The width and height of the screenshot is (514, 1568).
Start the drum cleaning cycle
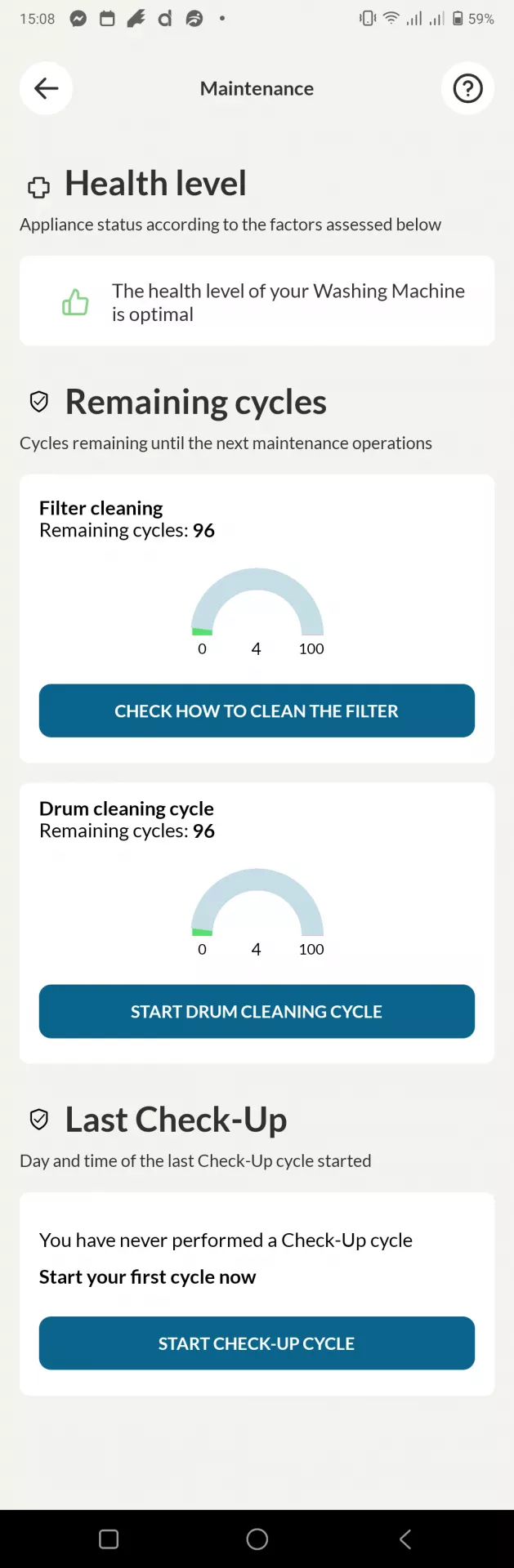(x=257, y=1011)
